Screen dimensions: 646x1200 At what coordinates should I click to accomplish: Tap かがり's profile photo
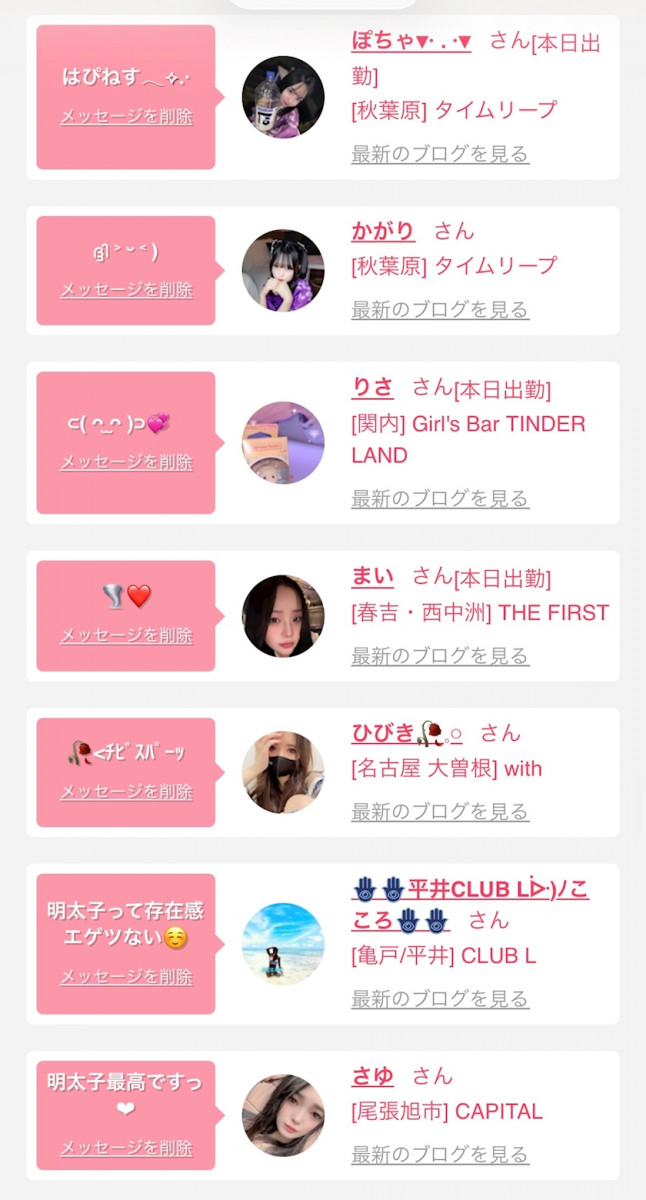(x=283, y=271)
